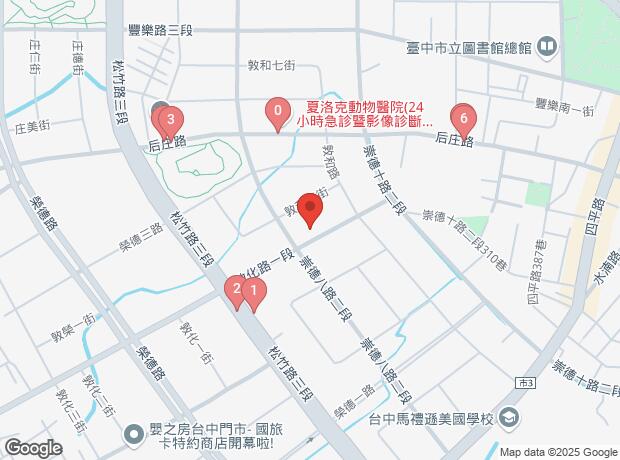Viewport: 620px width, 460px height.
Task: Tap map marker number 1
Action: (253, 294)
